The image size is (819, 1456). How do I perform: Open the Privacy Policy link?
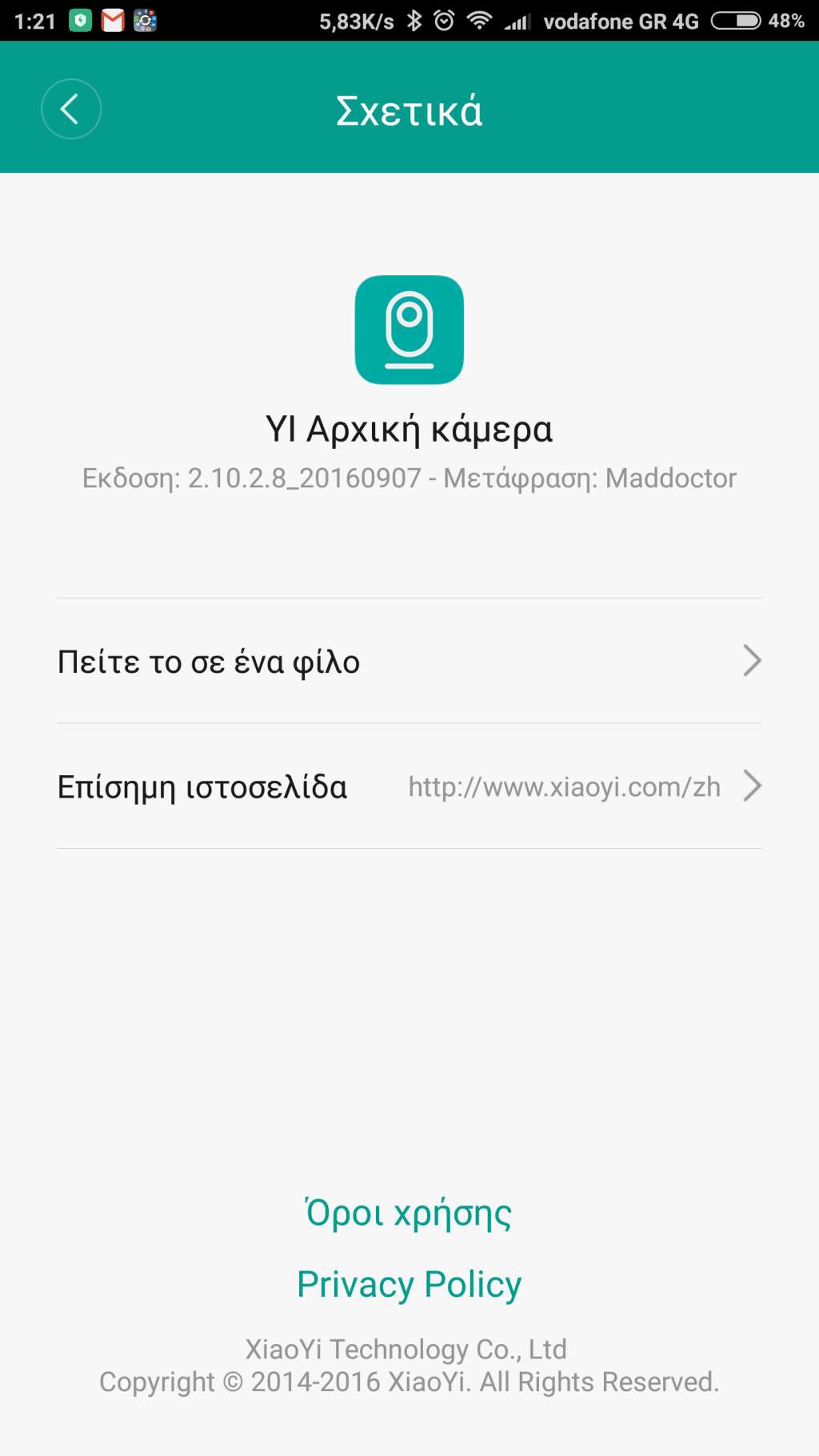click(x=409, y=1284)
